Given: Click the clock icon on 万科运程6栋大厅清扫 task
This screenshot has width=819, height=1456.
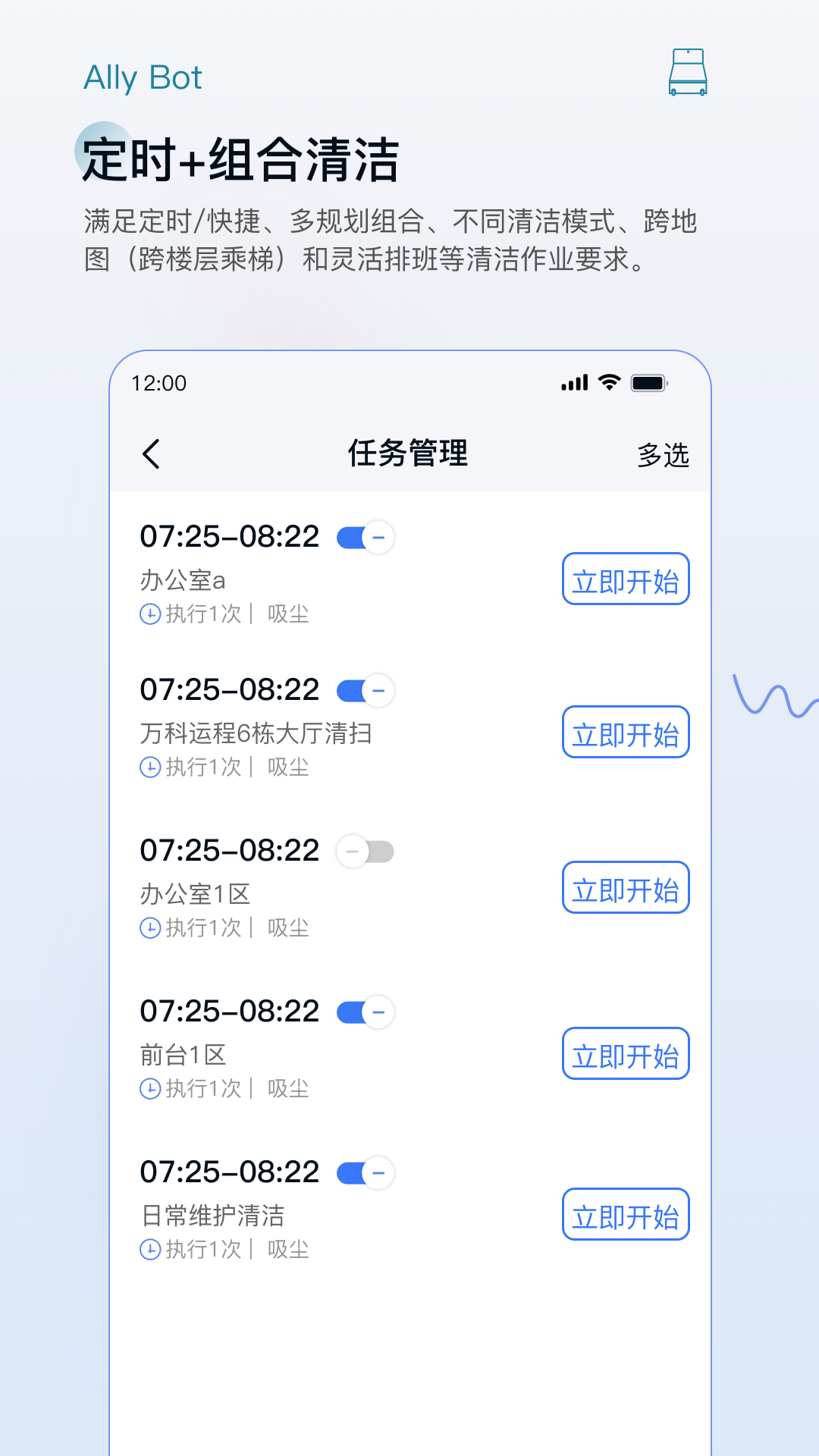Looking at the screenshot, I should click(x=150, y=768).
